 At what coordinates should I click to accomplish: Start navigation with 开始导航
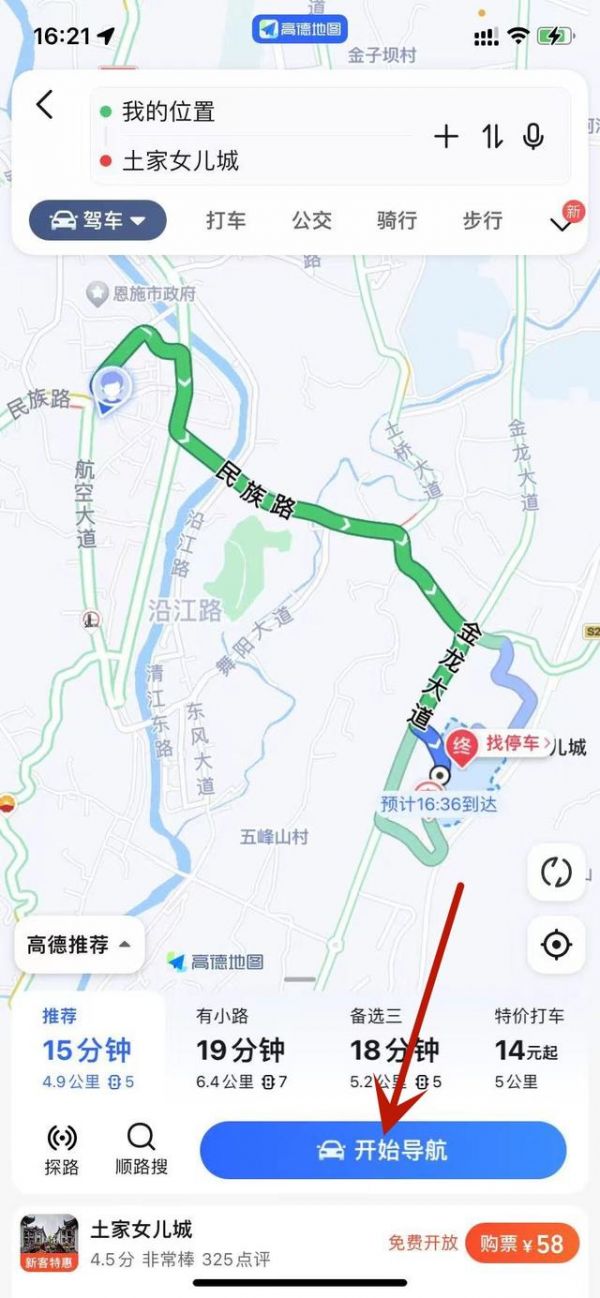click(383, 1150)
